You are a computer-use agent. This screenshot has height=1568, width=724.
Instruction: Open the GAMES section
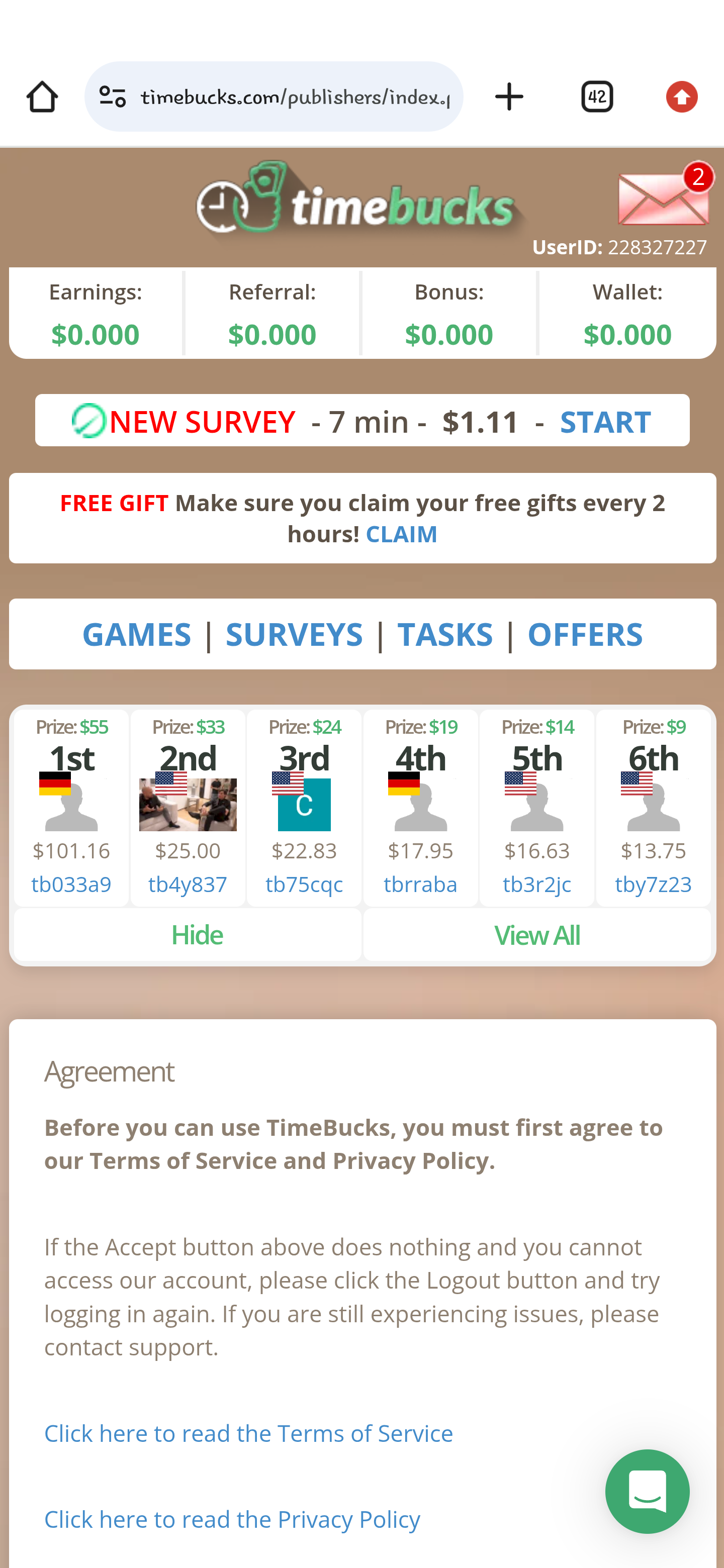[136, 634]
